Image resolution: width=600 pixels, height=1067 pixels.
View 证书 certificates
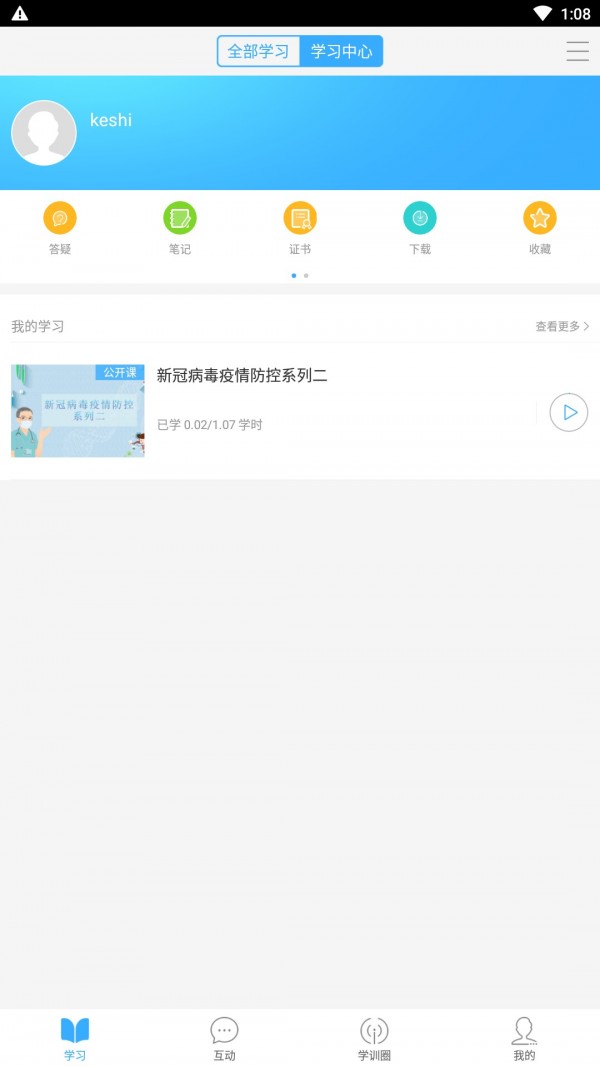point(300,228)
